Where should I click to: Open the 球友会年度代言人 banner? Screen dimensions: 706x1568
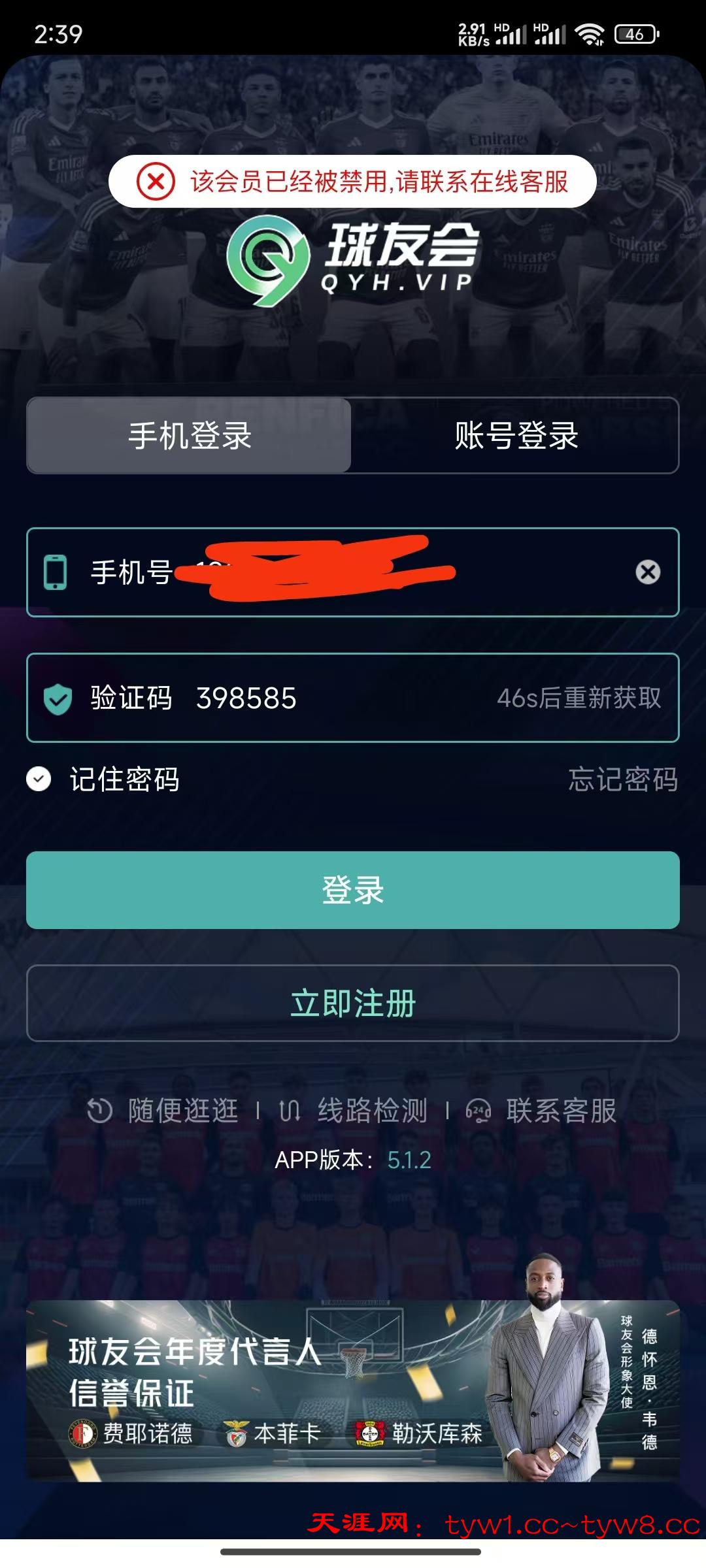coord(353,1390)
